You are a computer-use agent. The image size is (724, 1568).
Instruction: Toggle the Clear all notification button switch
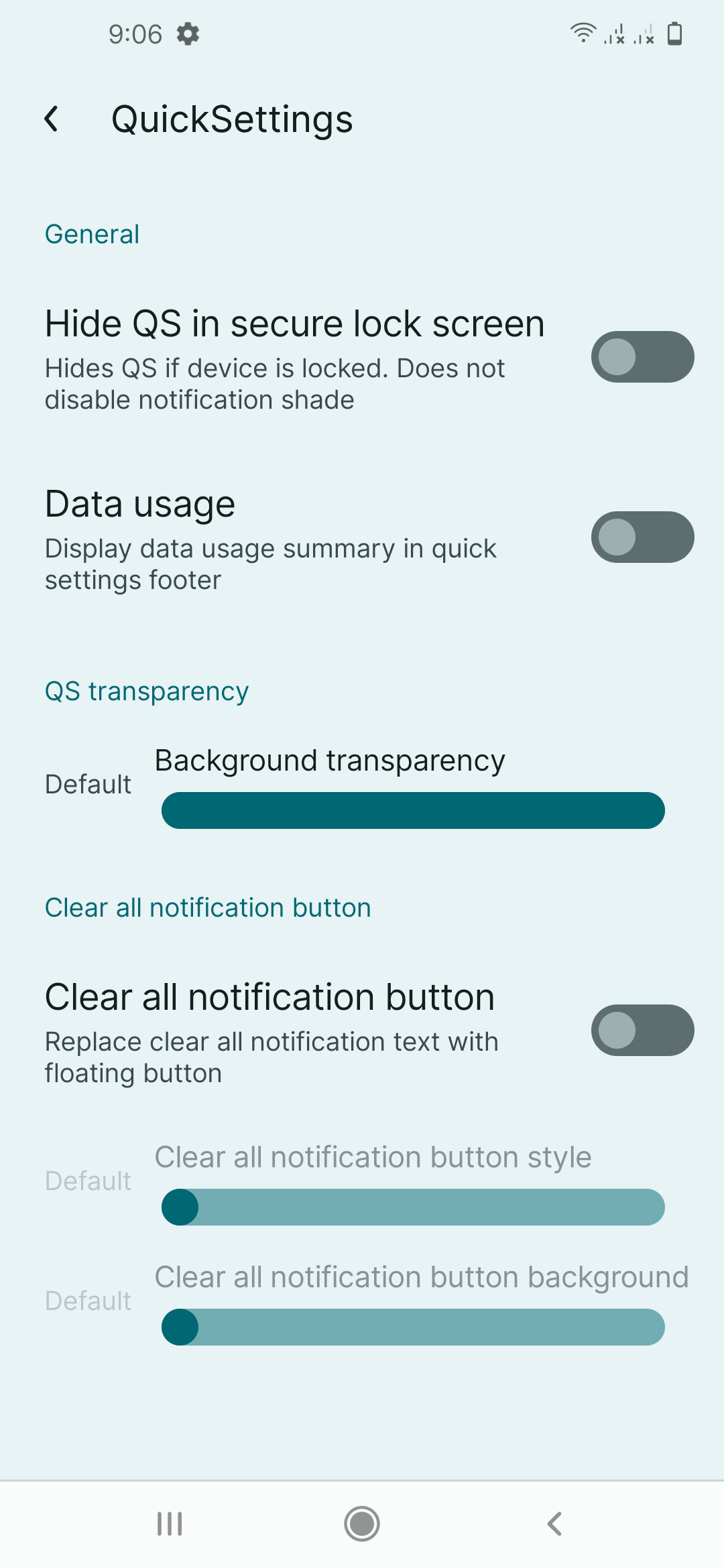pyautogui.click(x=642, y=1030)
